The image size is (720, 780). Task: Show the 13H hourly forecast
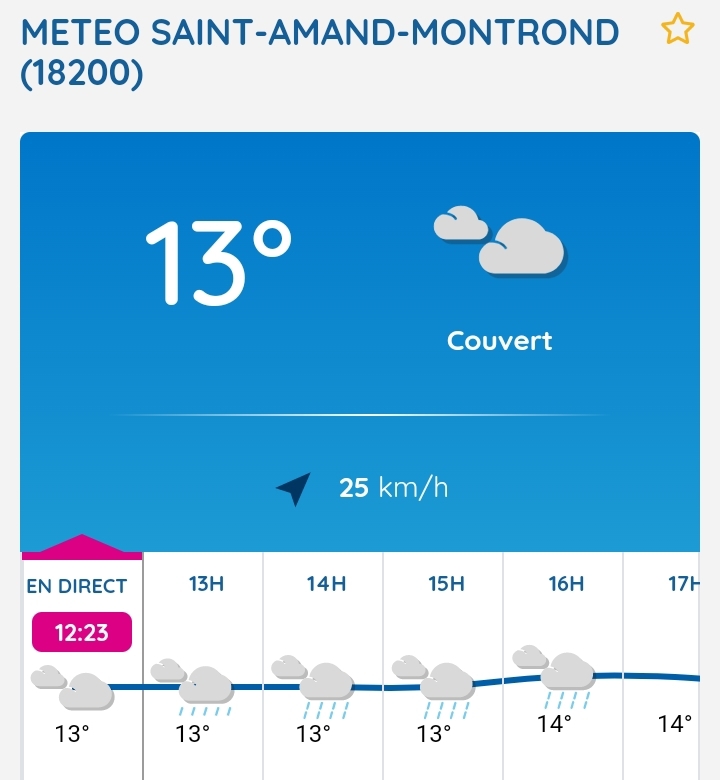click(x=204, y=660)
